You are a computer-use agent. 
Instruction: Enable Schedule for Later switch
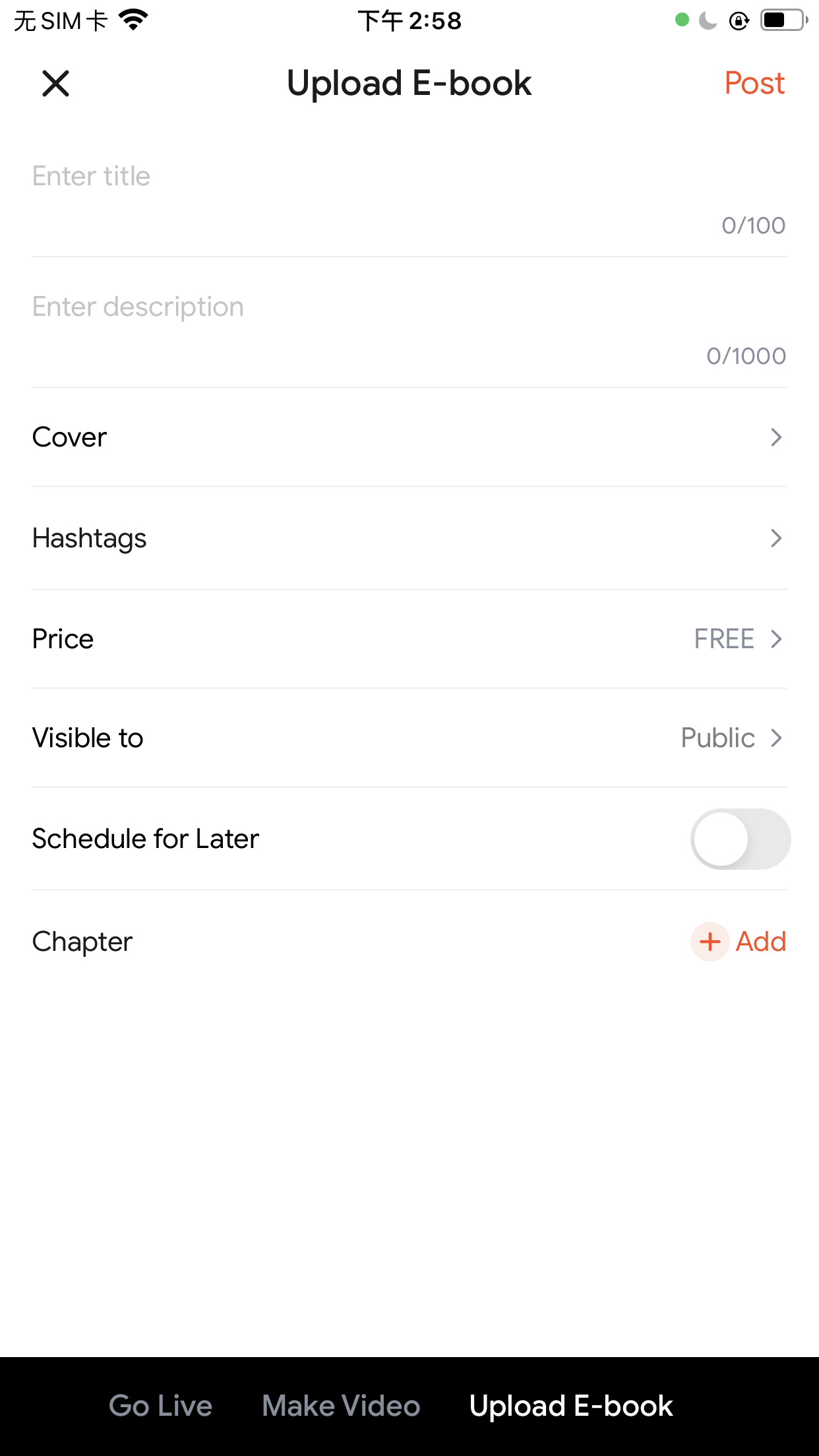pyautogui.click(x=740, y=839)
